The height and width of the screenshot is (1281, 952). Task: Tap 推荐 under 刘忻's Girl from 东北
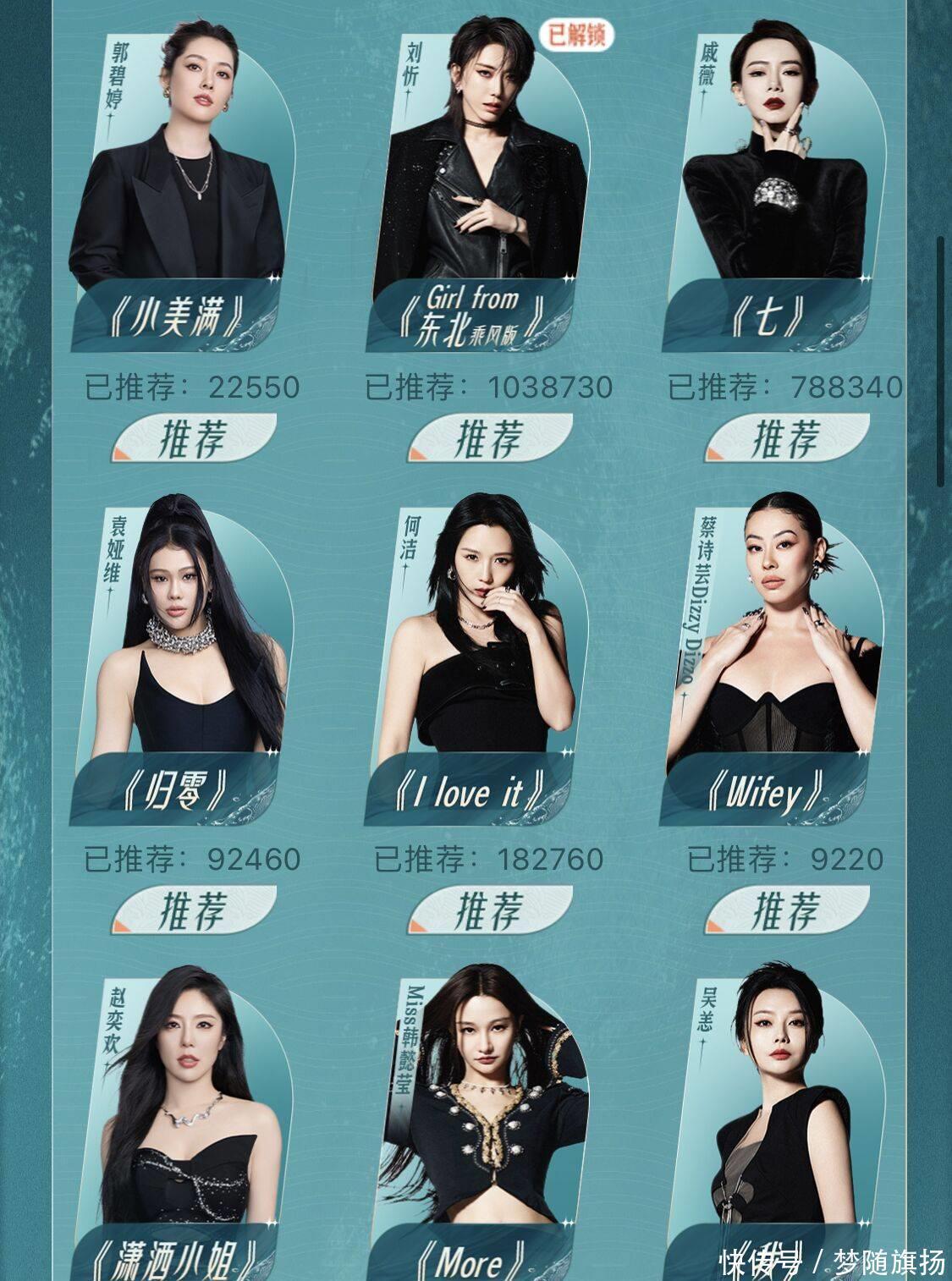(489, 438)
